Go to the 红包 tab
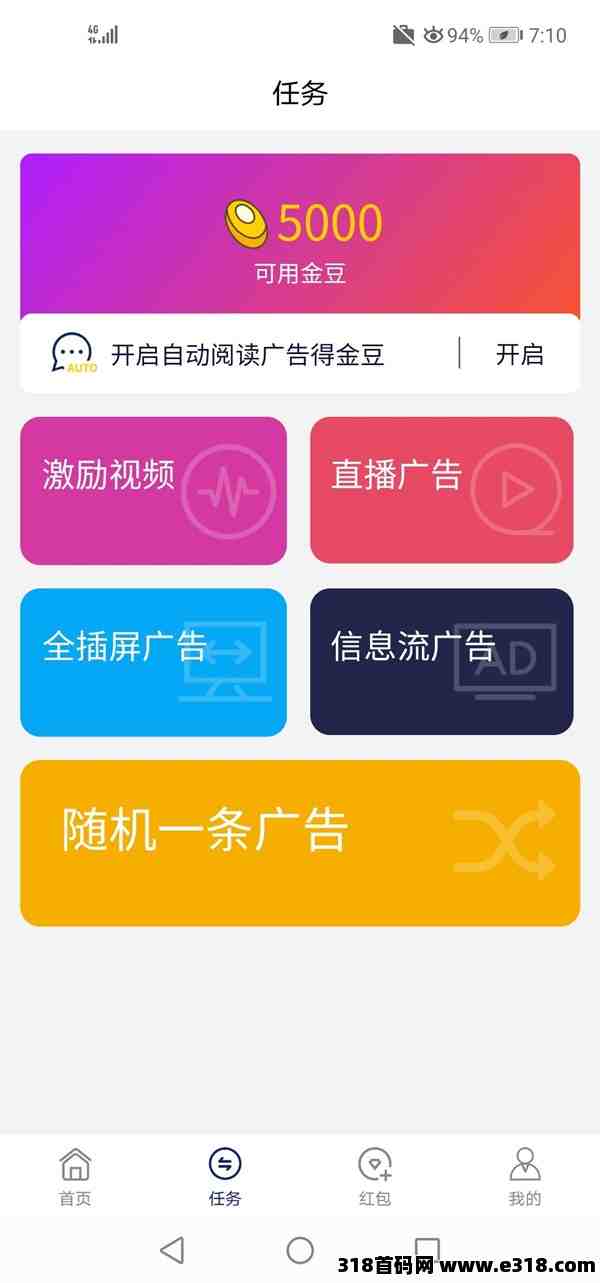Image resolution: width=600 pixels, height=1283 pixels. click(x=375, y=1177)
